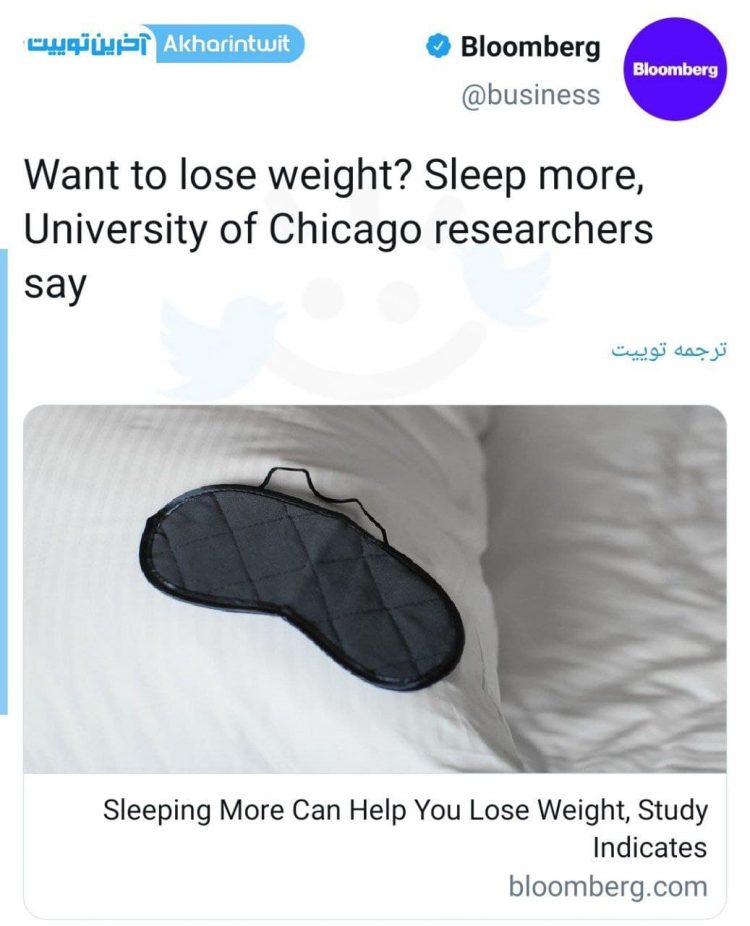Open the @business account handle
The image size is (750, 926).
(x=530, y=96)
